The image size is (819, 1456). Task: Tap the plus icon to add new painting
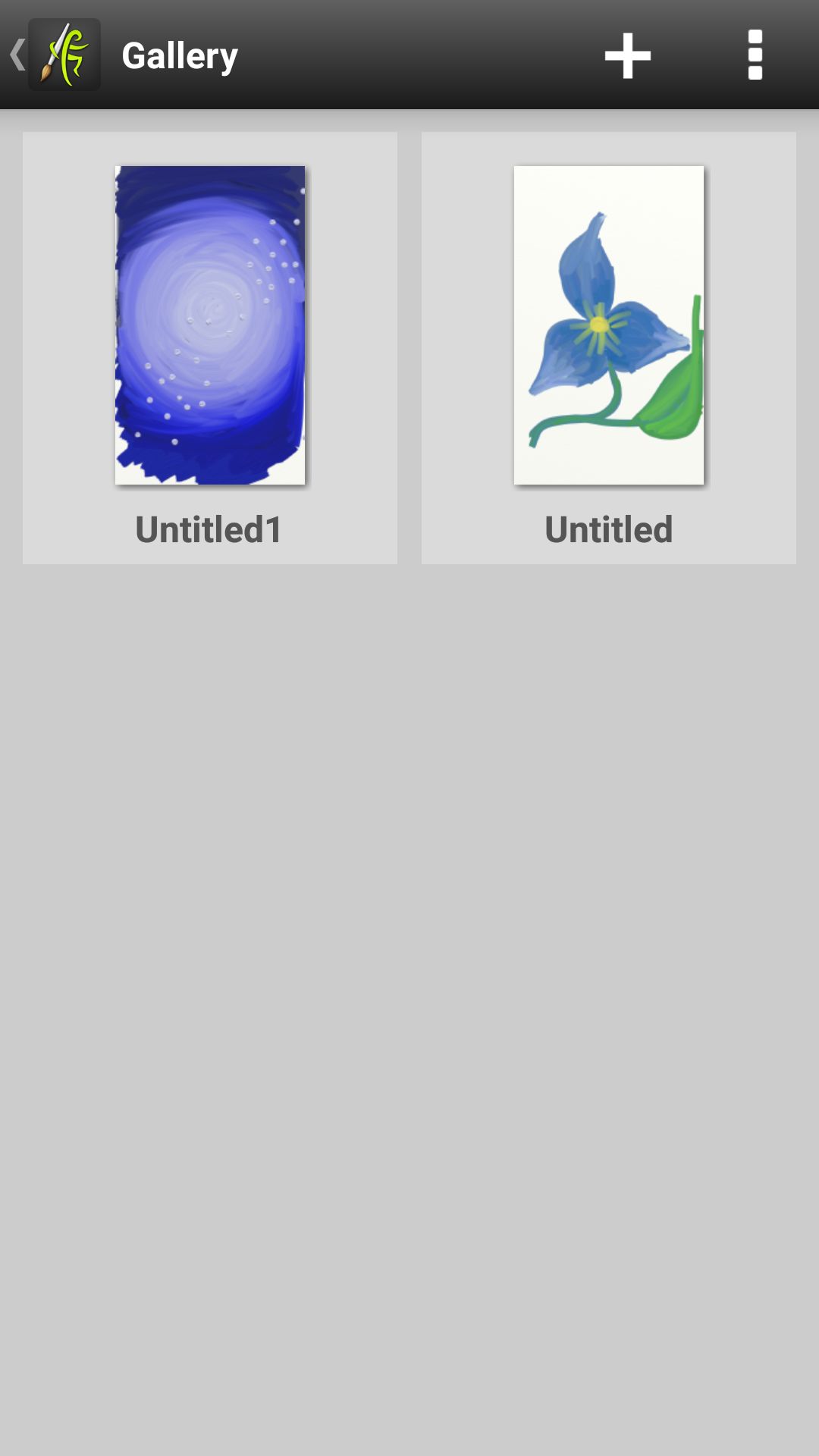627,55
